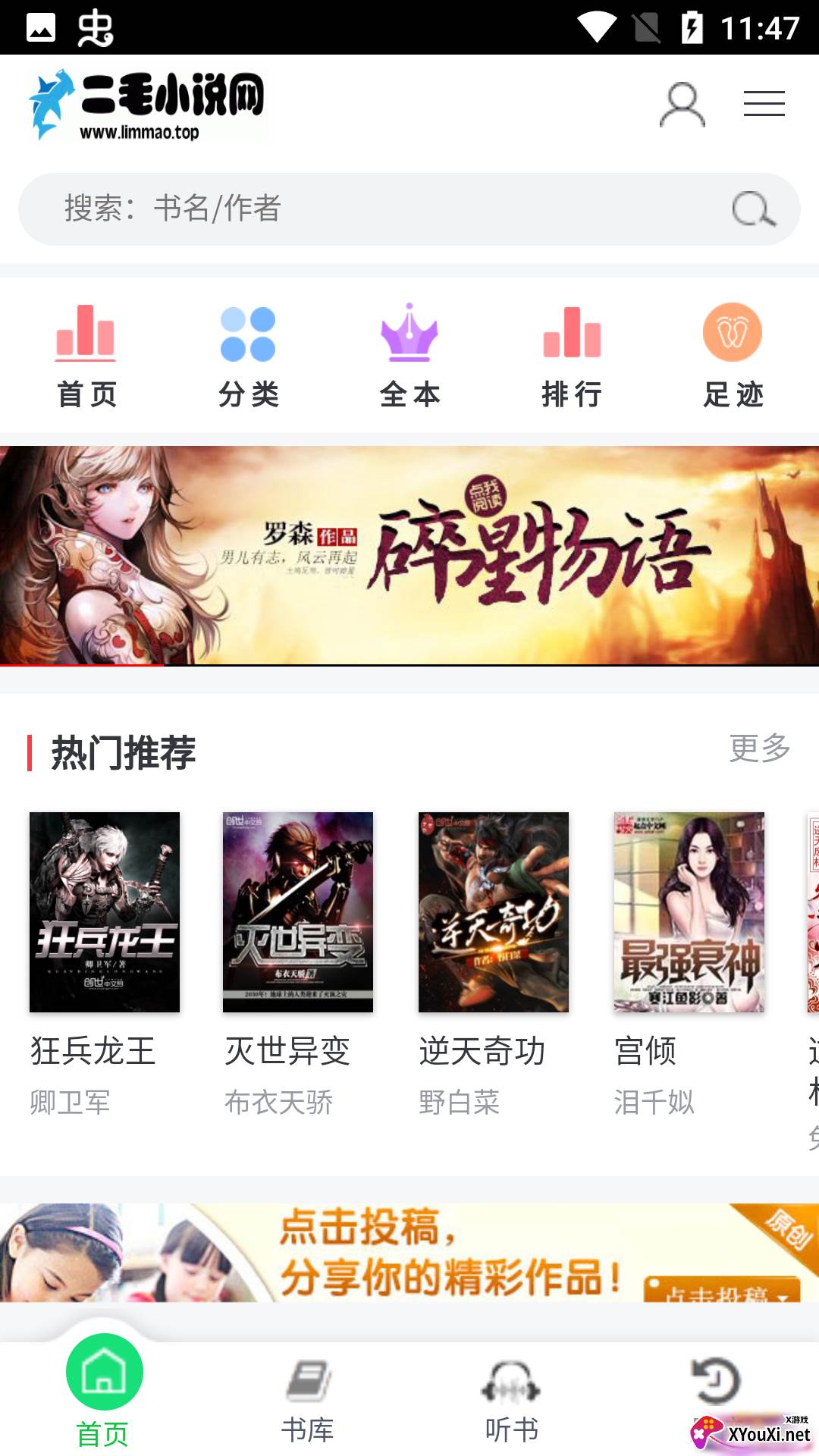Screen dimensions: 819x1456
Task: Tap 更多 to see more hot recommendations
Action: click(759, 748)
